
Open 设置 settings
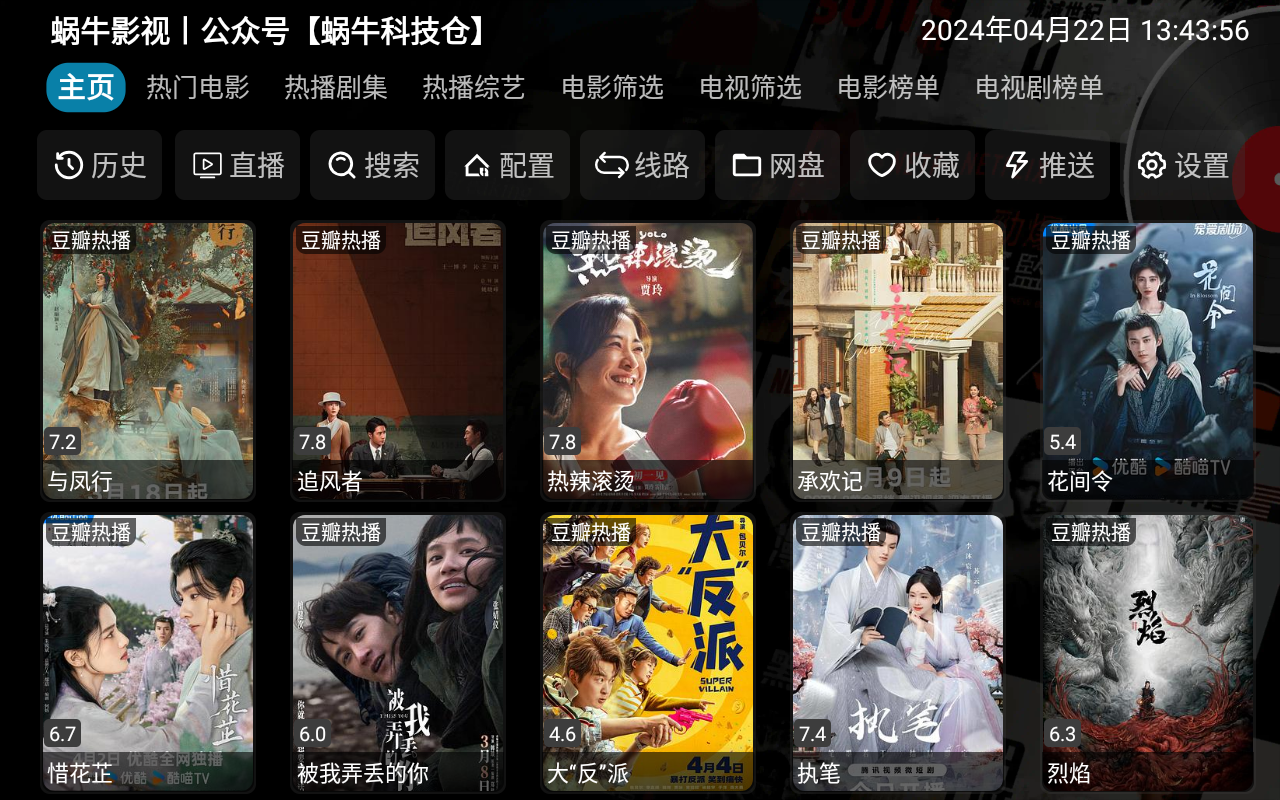[x=1183, y=165]
